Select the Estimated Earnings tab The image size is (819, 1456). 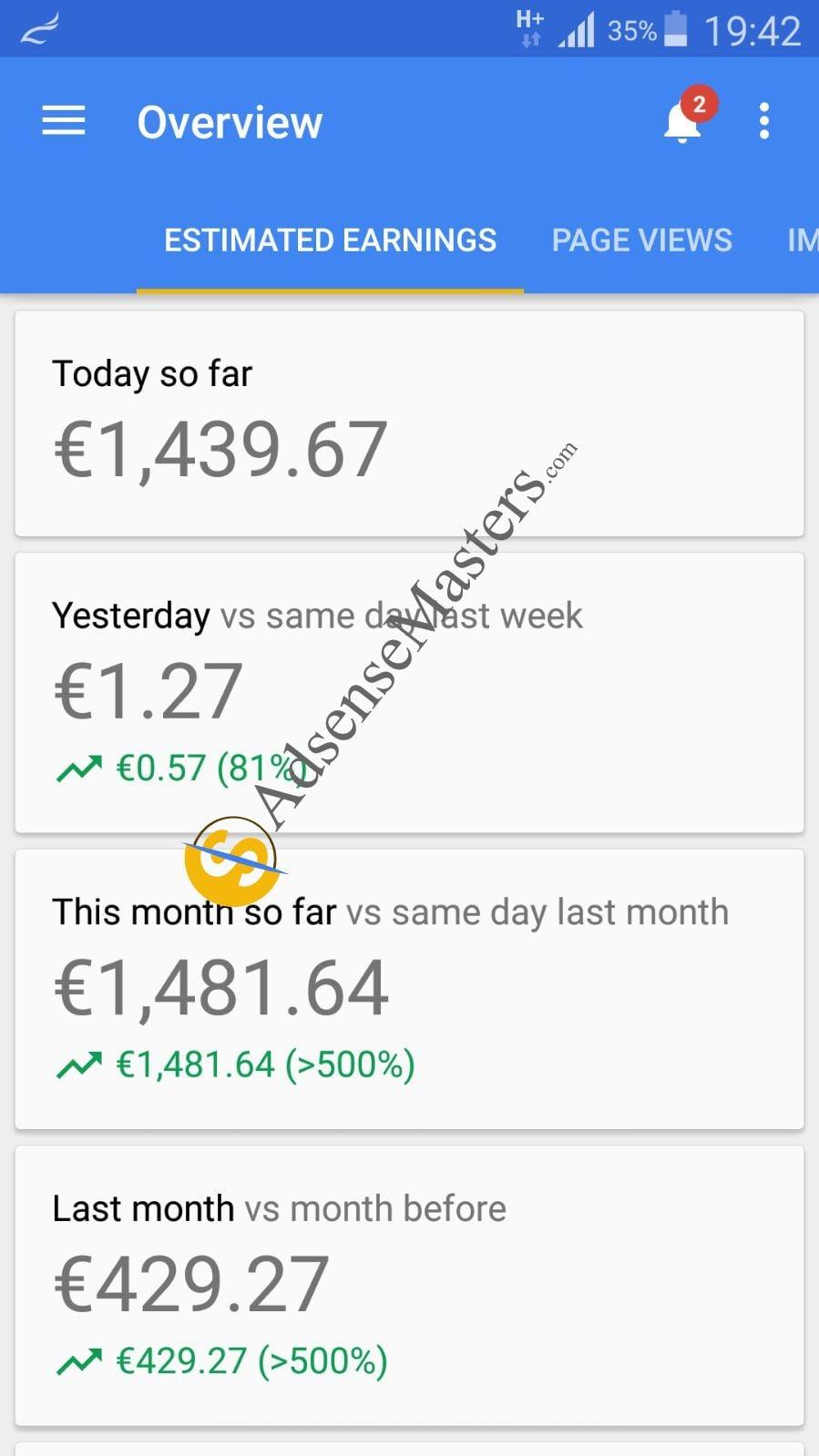[x=330, y=240]
